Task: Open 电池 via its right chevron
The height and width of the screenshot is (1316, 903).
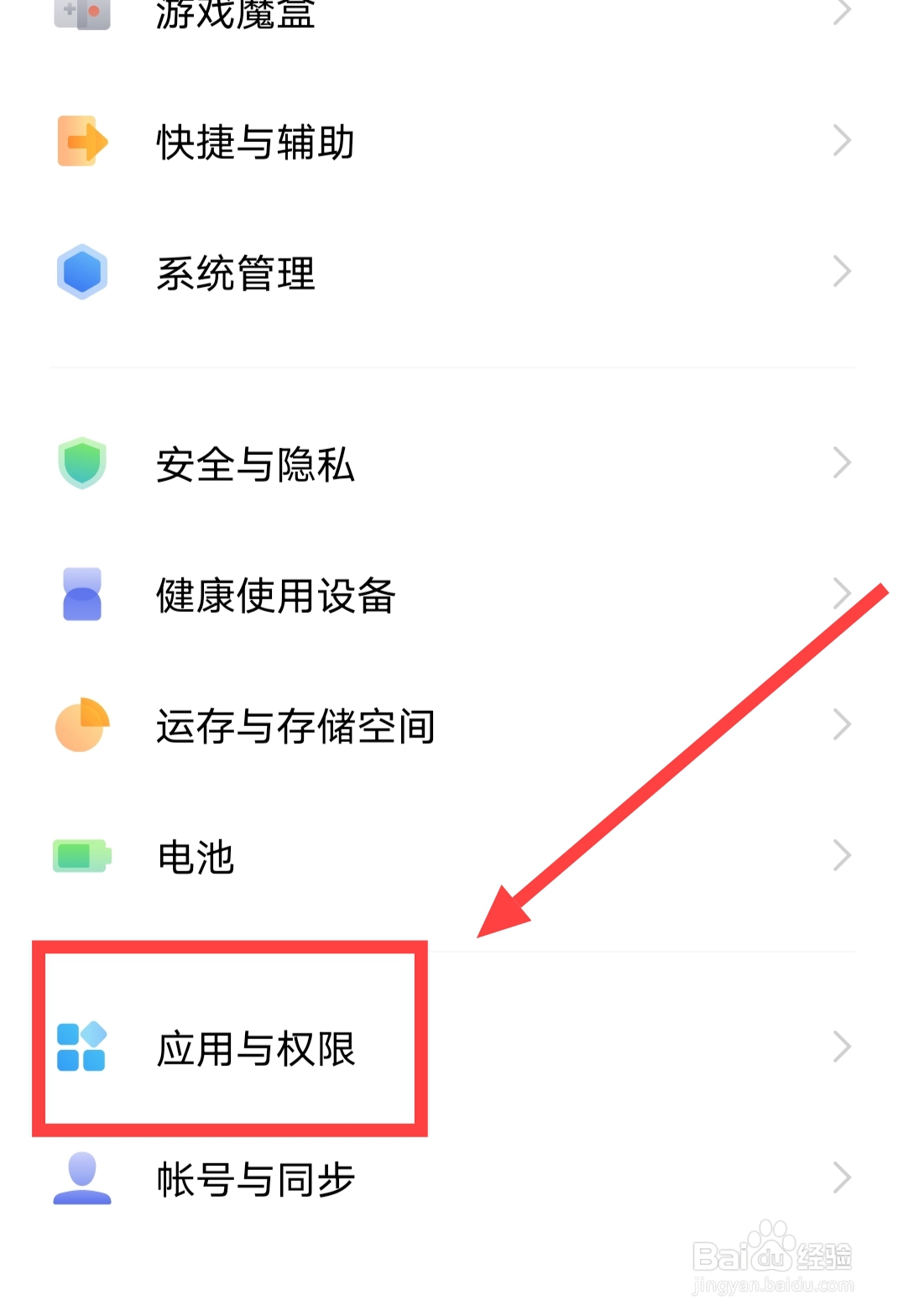Action: coord(842,854)
